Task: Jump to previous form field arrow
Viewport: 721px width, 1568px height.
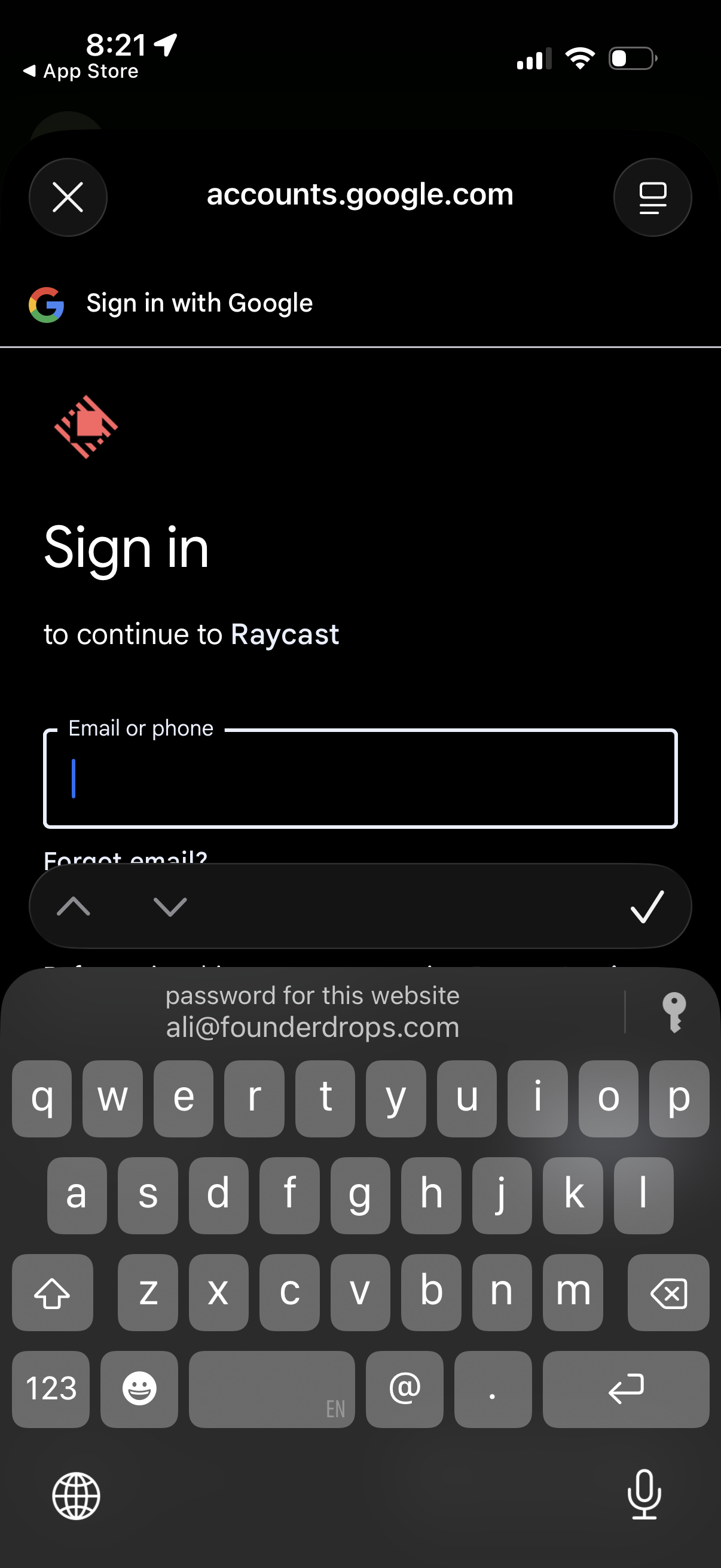Action: (73, 907)
